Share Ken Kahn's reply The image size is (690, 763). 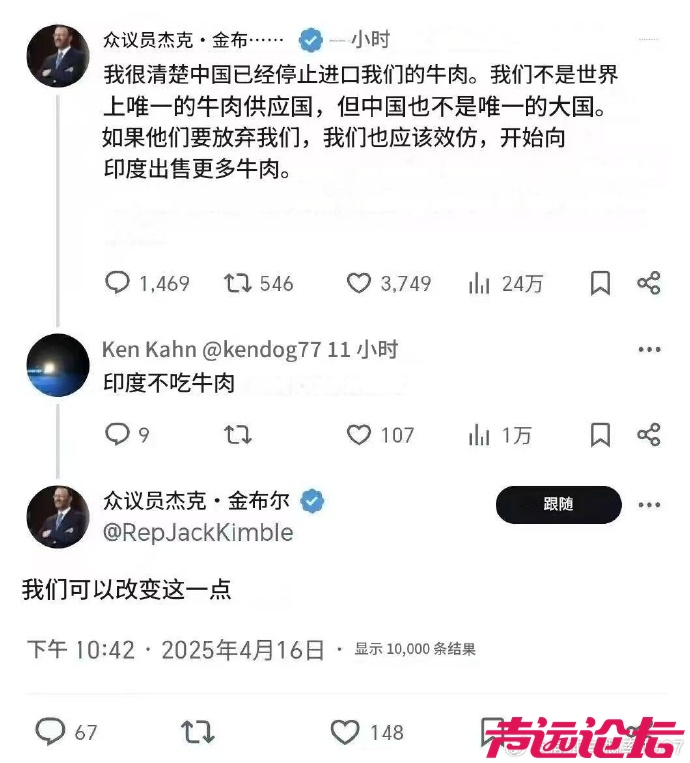(649, 434)
